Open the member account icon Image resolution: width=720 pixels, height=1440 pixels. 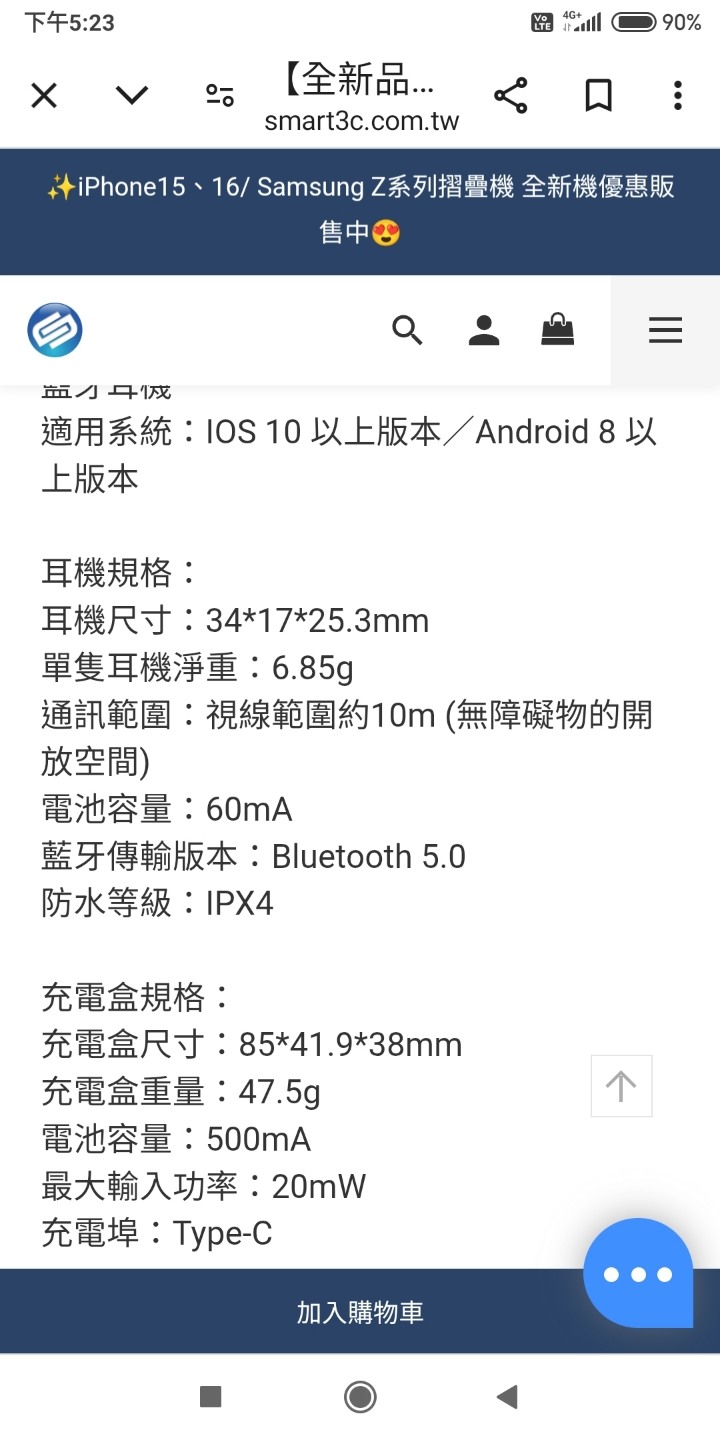click(x=484, y=330)
